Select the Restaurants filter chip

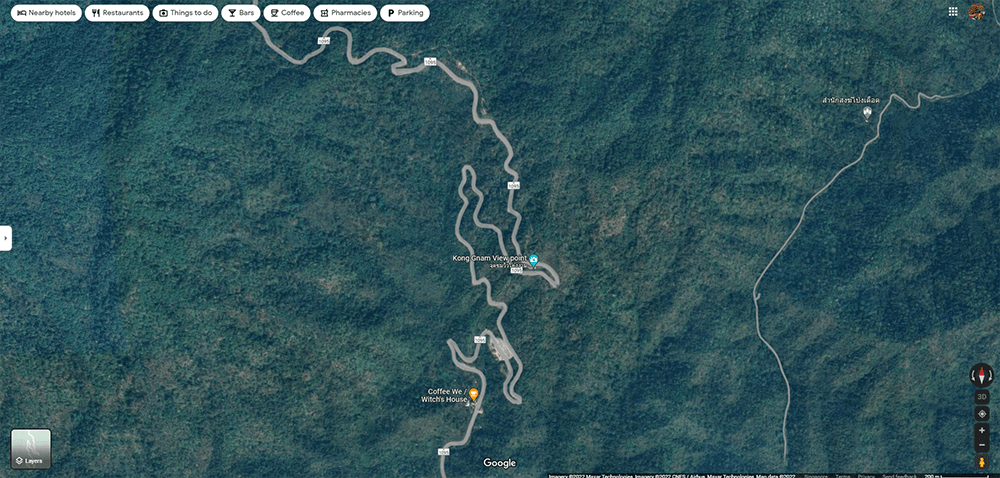pos(117,13)
